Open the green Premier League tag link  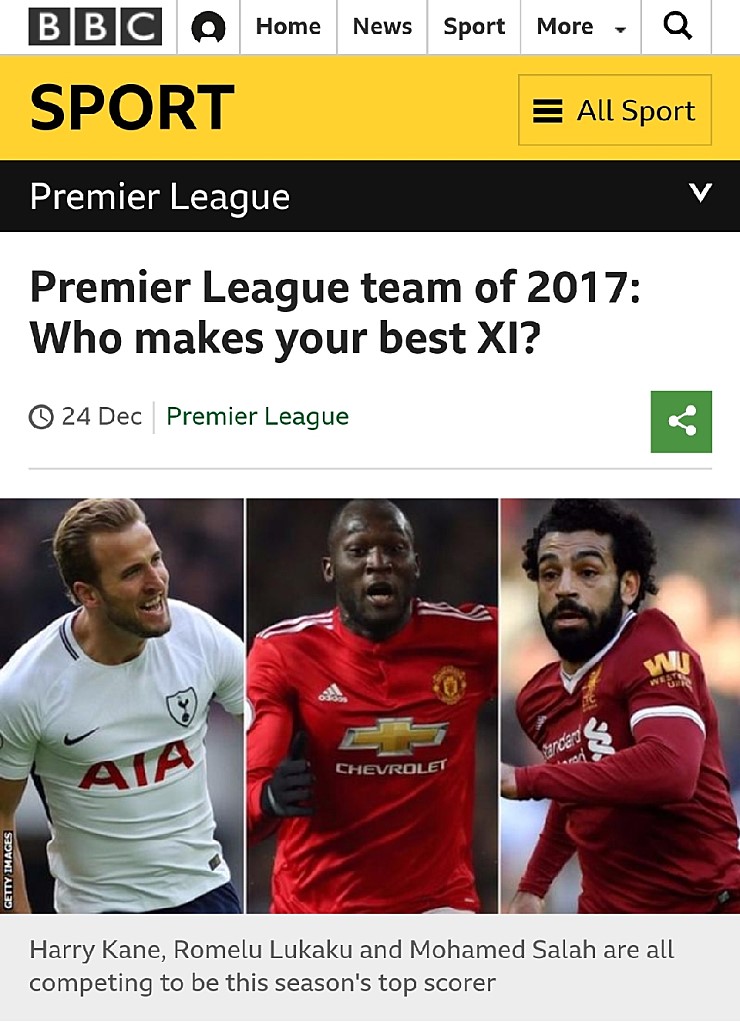tap(257, 417)
